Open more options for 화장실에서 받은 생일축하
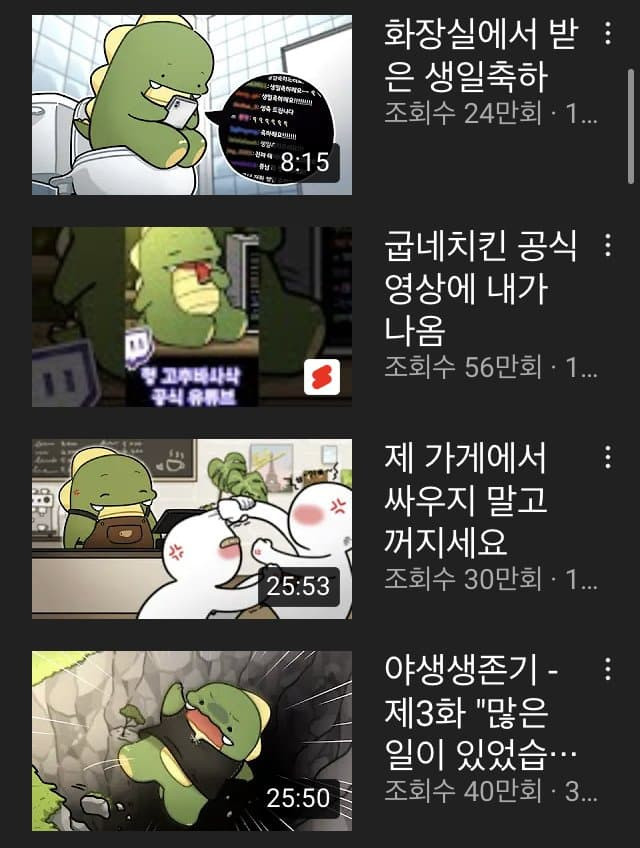The width and height of the screenshot is (640, 848). click(607, 34)
